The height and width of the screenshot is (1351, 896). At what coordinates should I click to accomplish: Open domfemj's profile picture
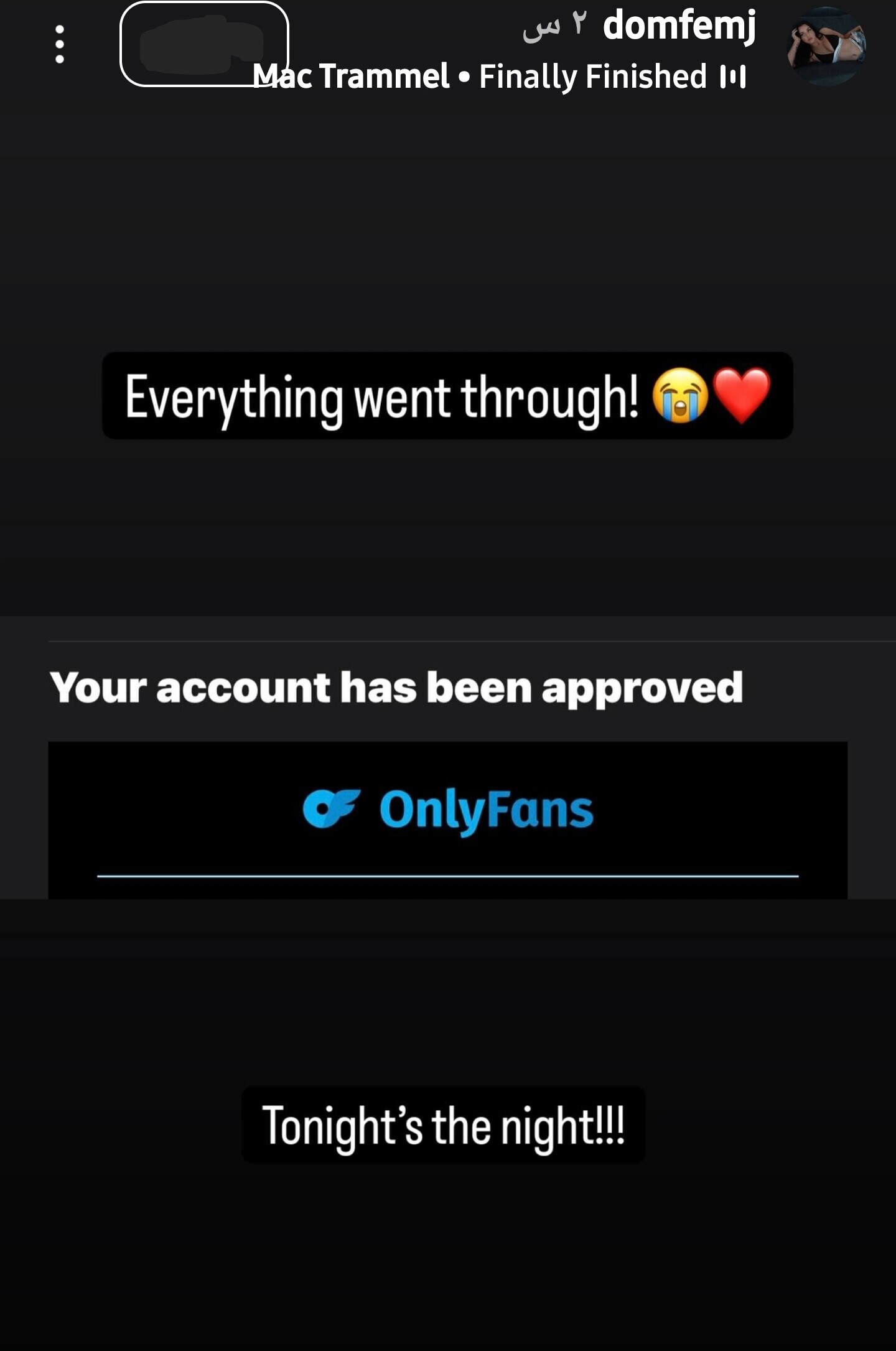826,46
